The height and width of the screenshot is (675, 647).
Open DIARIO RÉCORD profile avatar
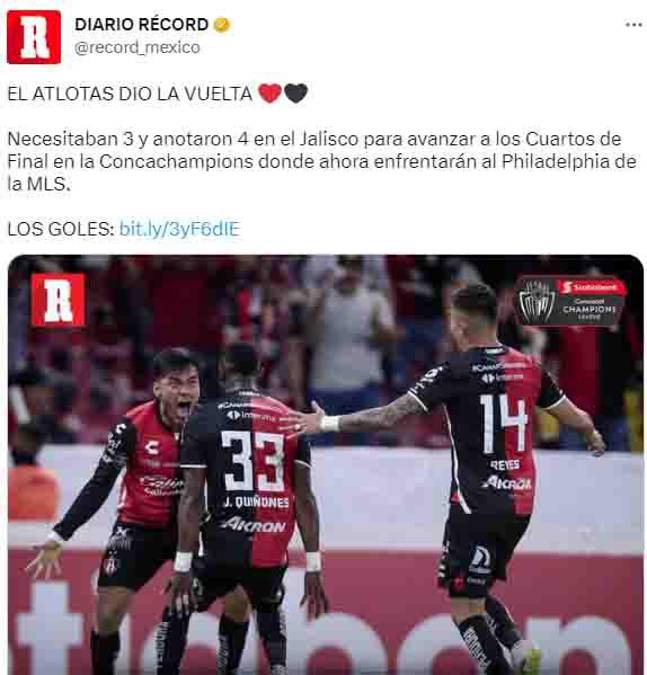click(34, 36)
